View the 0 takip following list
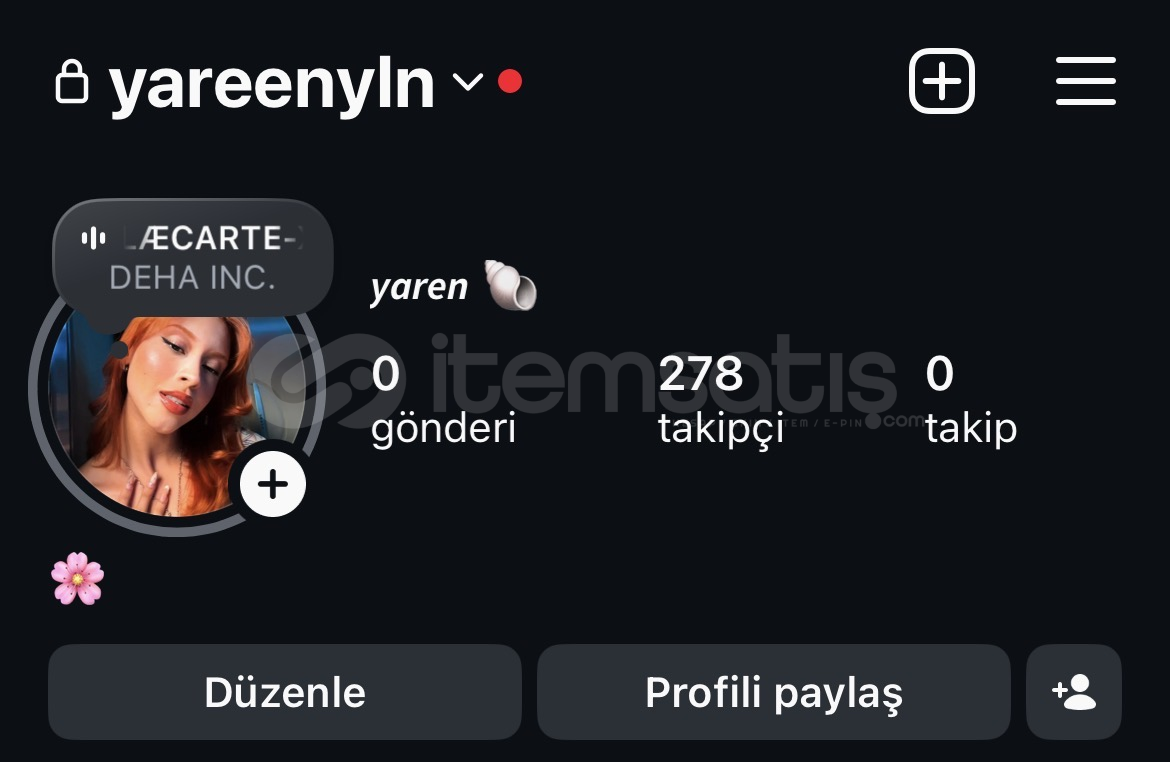This screenshot has height=762, width=1170. click(970, 400)
